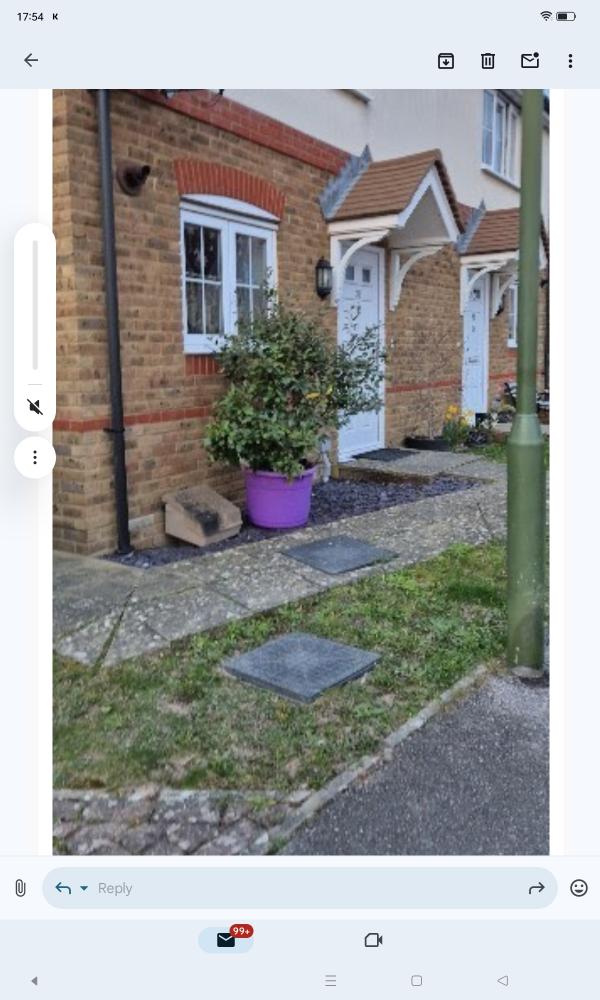
Task: Expand the reply type dropdown arrow
Action: 84,888
